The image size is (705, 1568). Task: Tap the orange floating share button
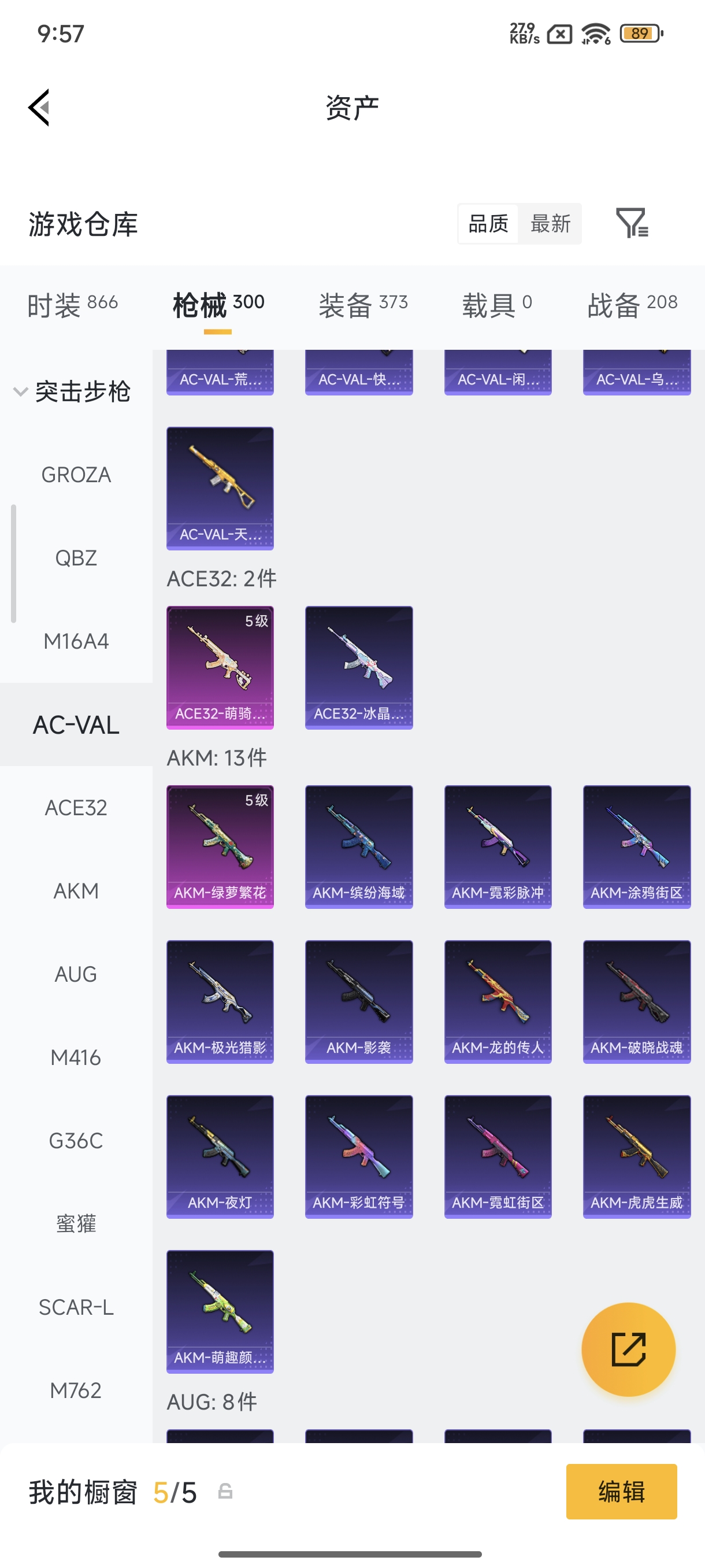click(x=628, y=1349)
